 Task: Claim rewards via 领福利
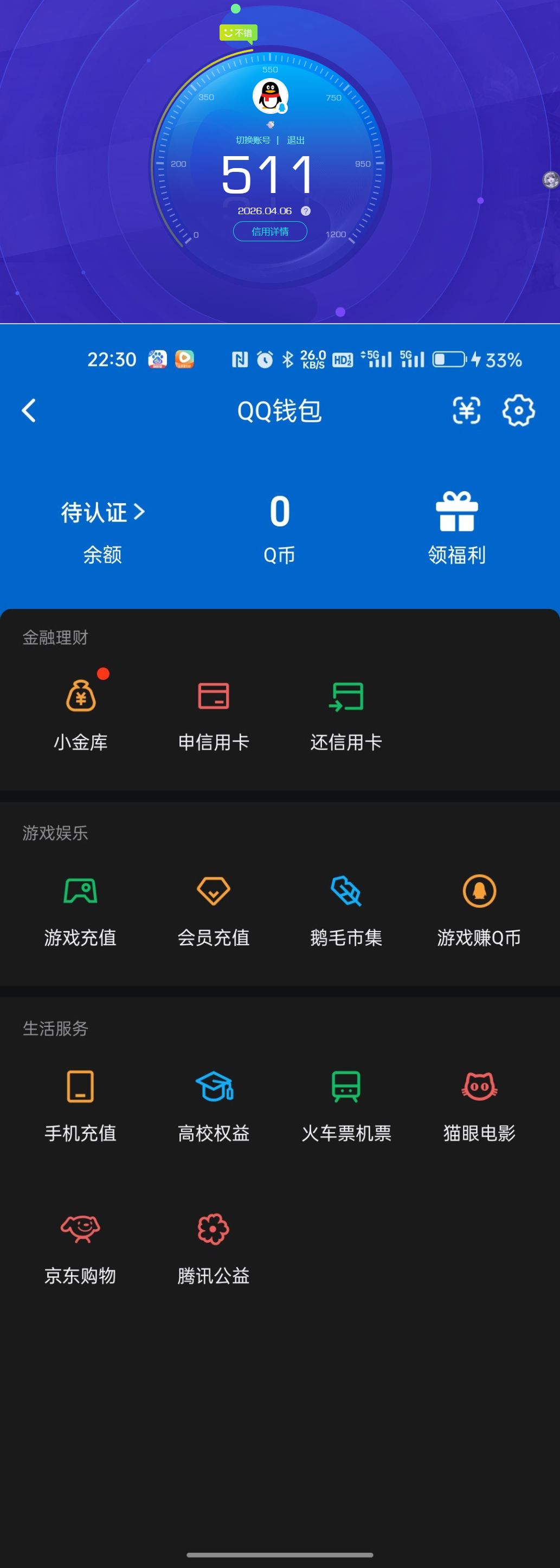pos(456,527)
